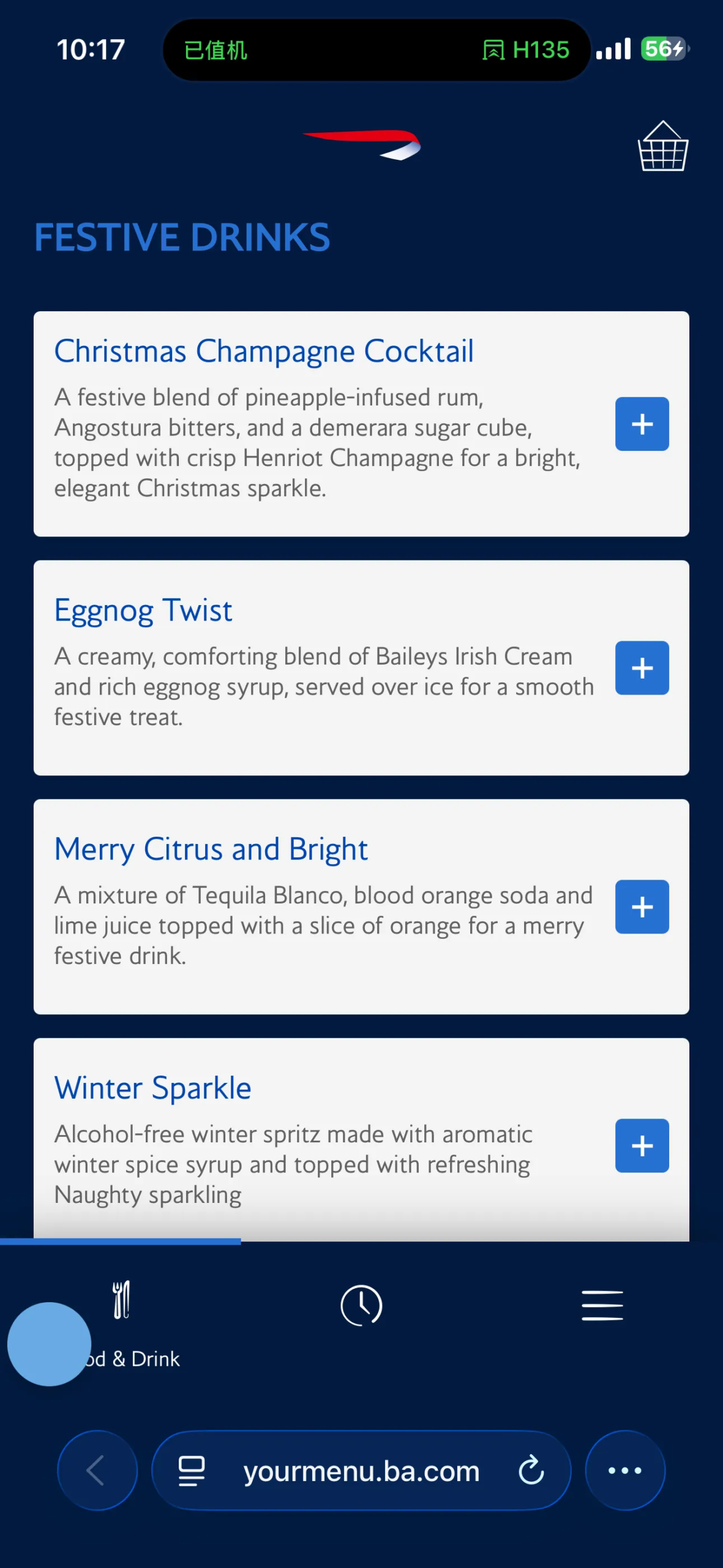This screenshot has height=1568, width=723.
Task: Add Winter Sparkle to basket
Action: 642,1145
